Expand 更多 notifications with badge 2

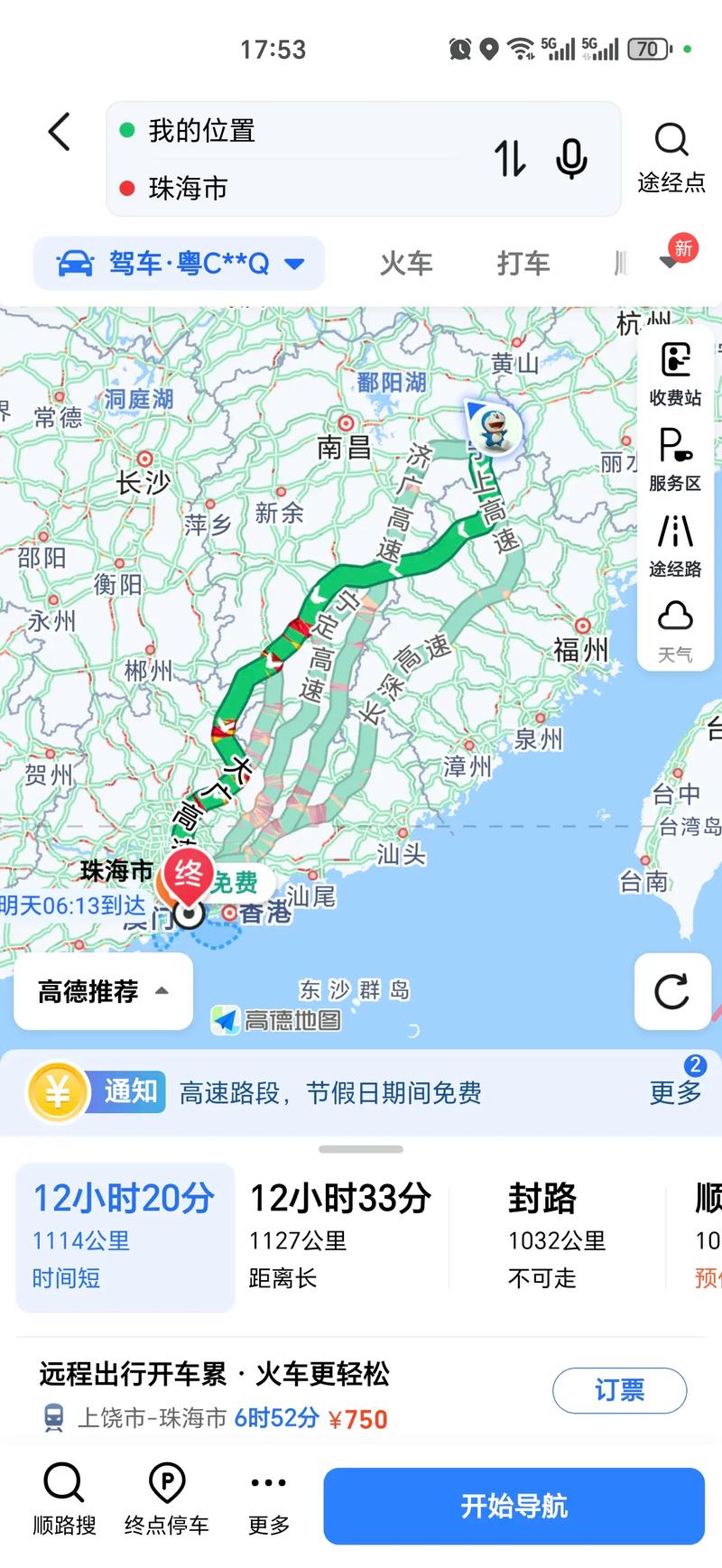[x=674, y=1092]
